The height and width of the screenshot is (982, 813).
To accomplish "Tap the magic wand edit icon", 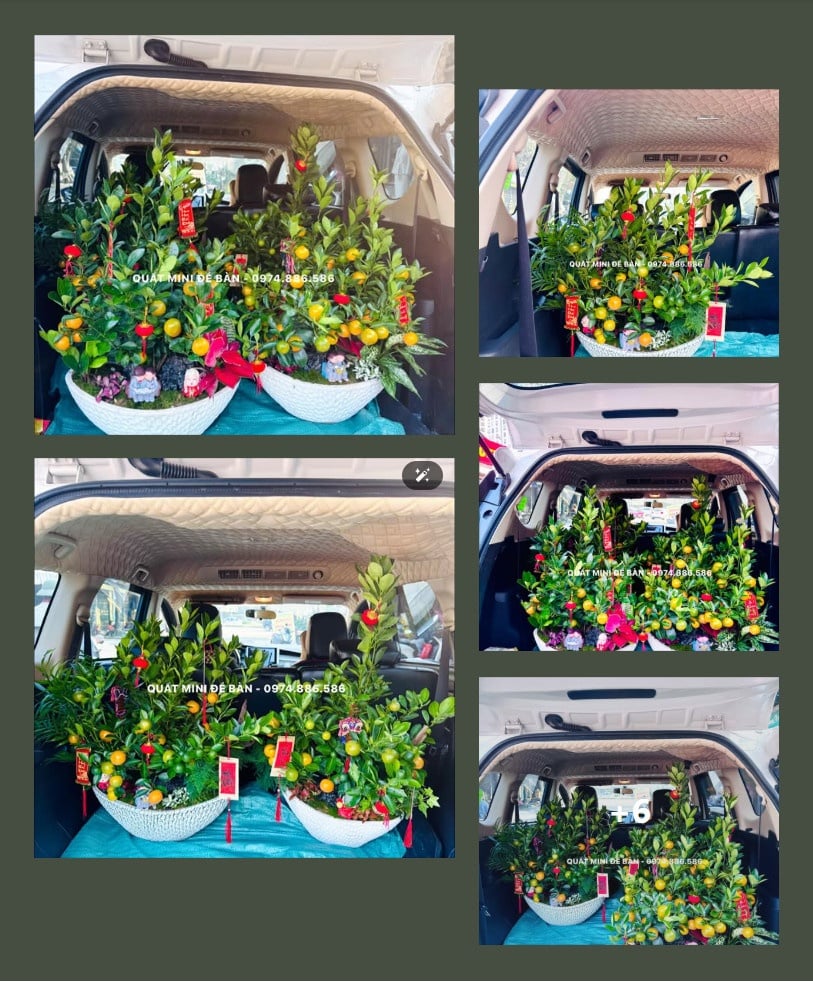I will tap(422, 475).
